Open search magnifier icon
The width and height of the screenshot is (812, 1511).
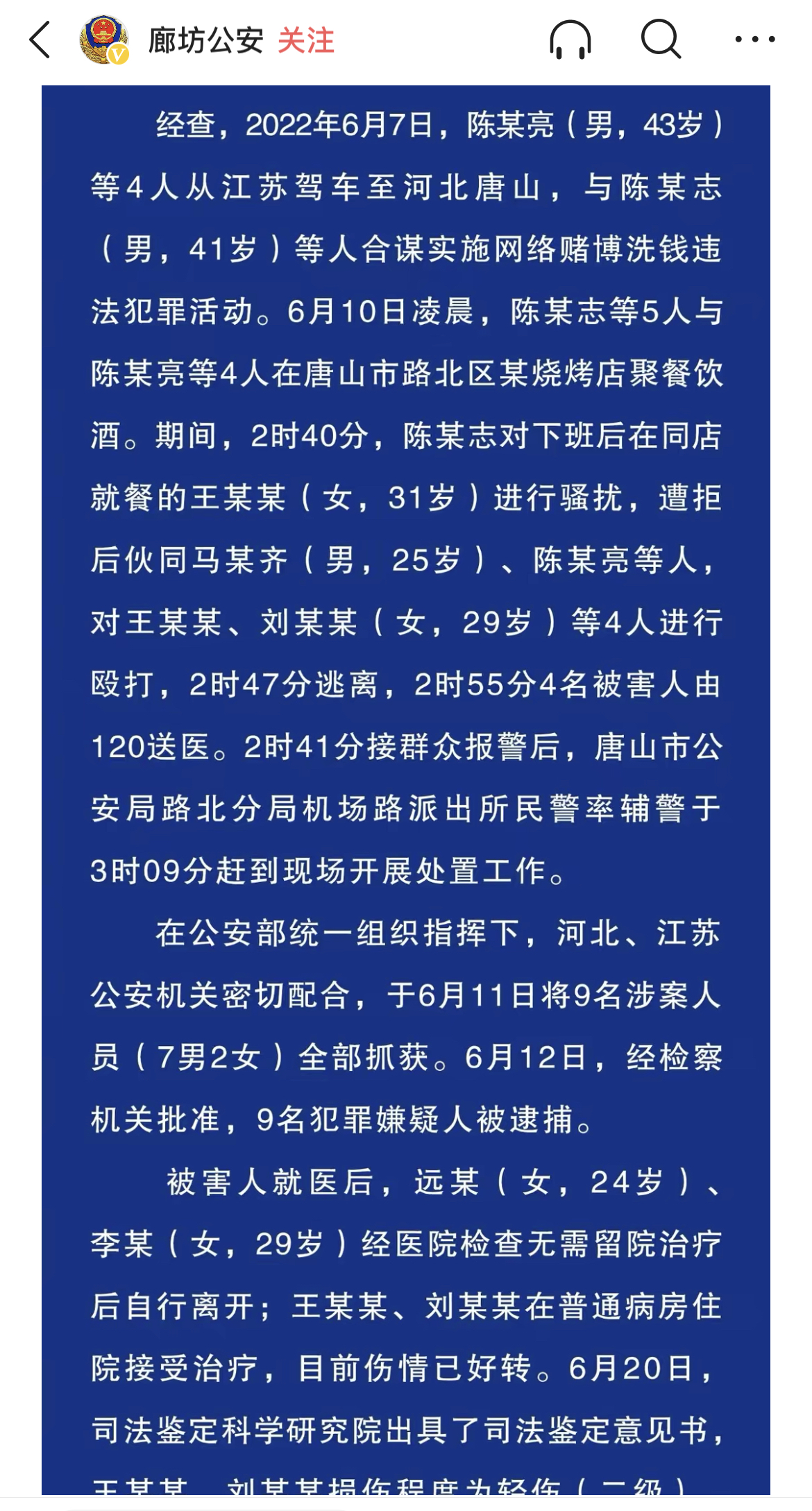pos(660,40)
